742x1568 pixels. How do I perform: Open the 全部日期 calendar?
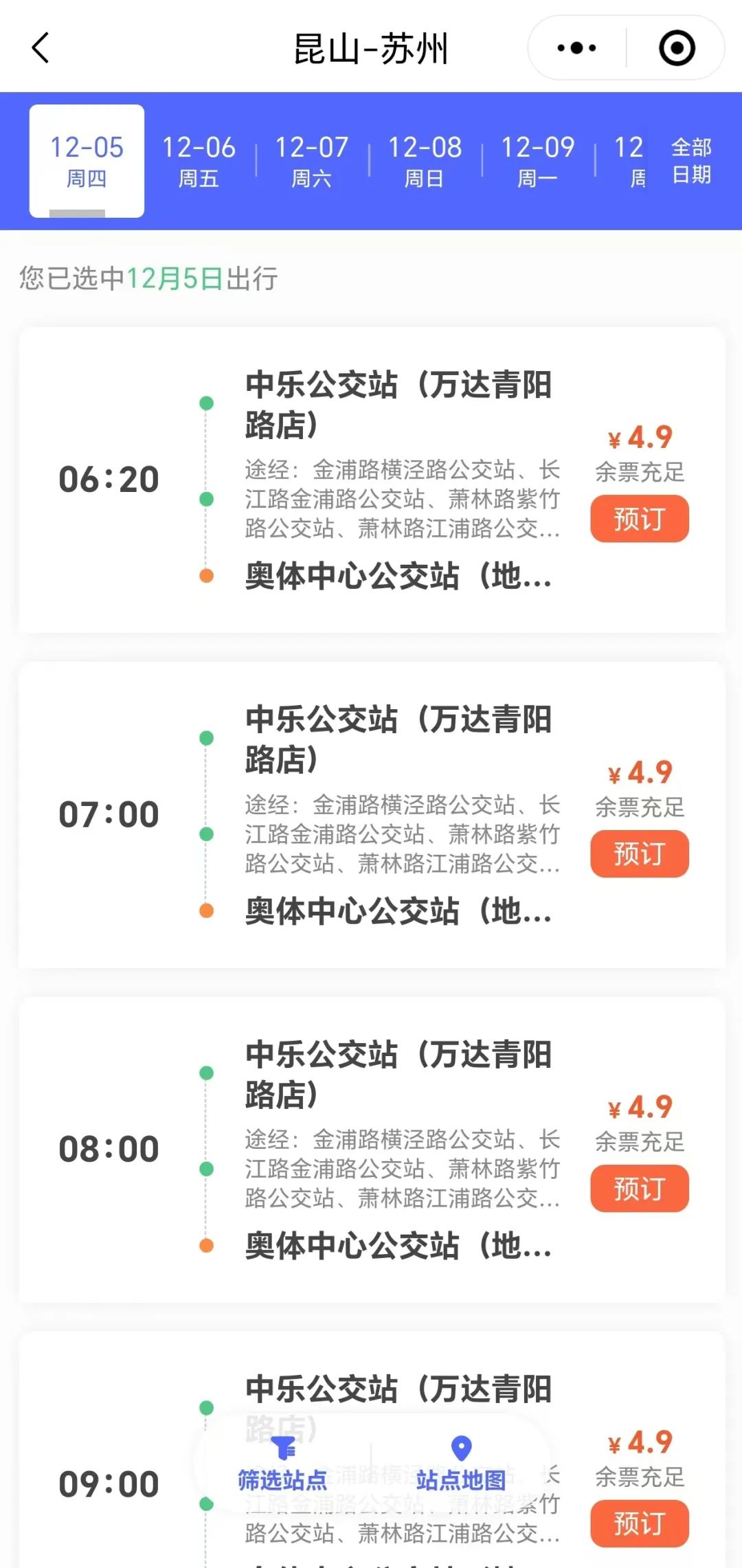691,161
